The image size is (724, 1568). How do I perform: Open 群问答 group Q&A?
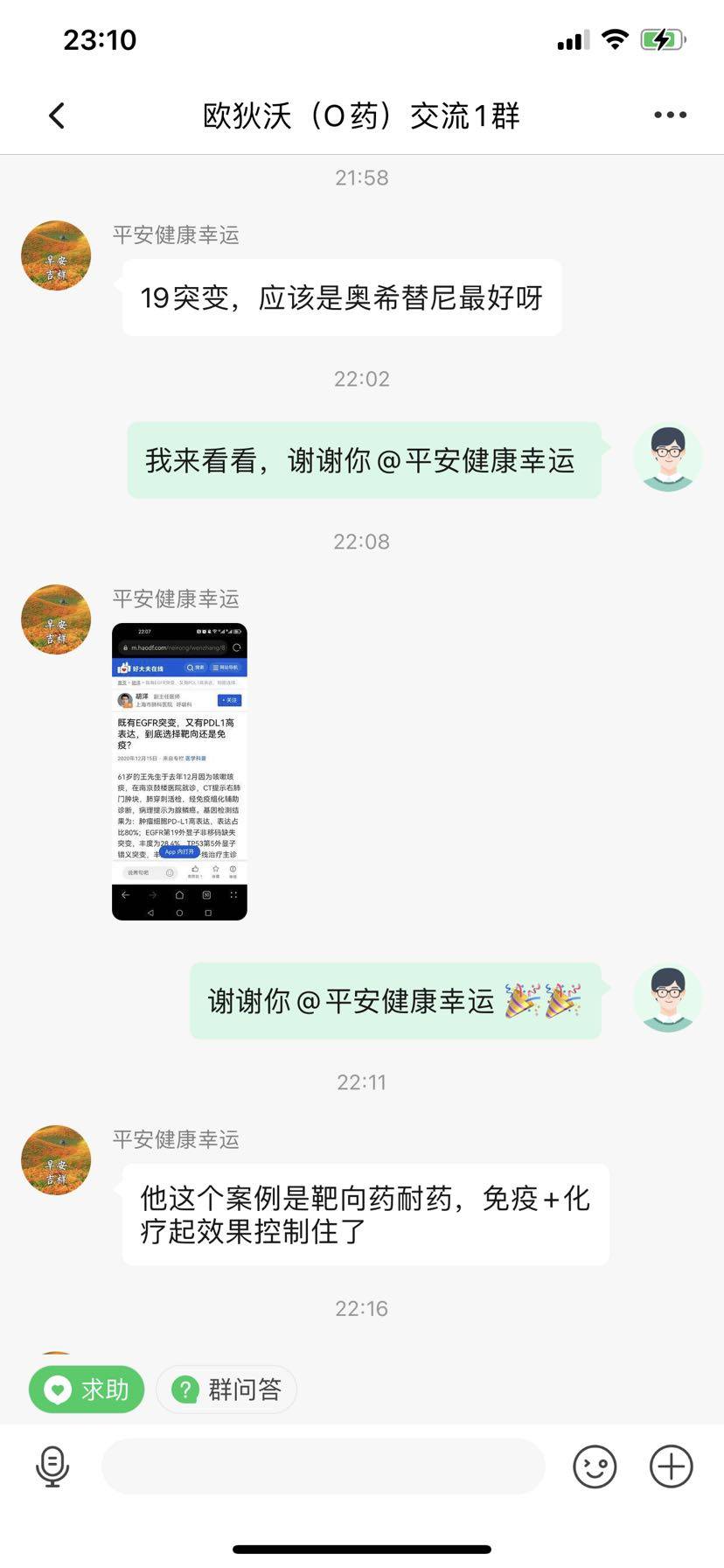[x=226, y=1389]
